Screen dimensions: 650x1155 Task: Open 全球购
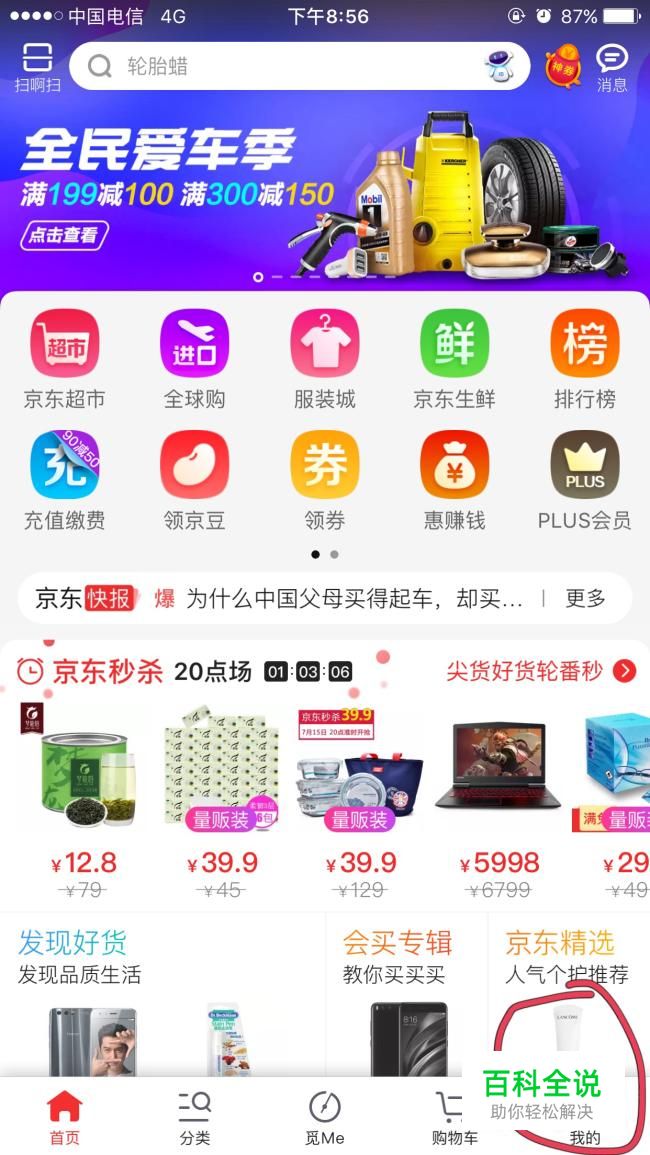coord(195,360)
